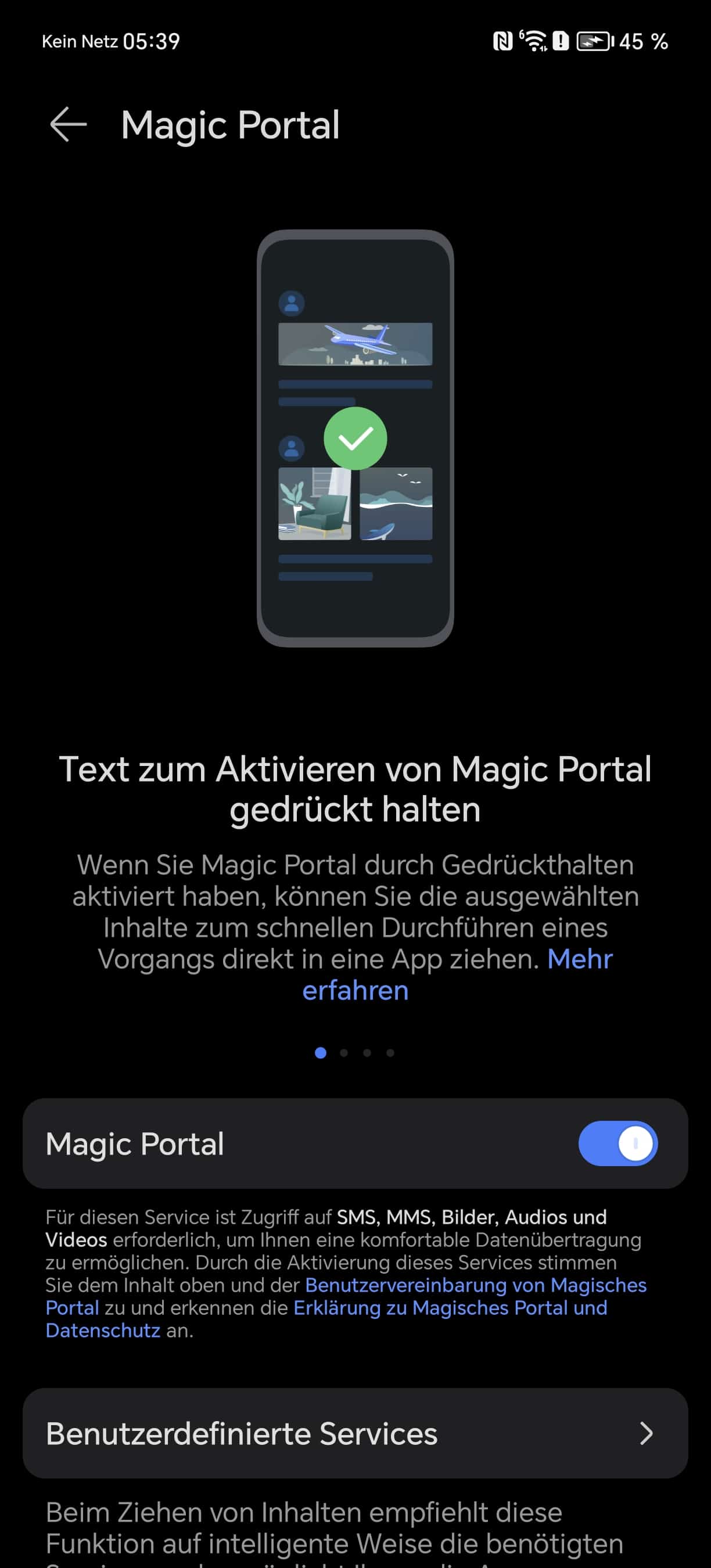711x1568 pixels.
Task: Open Benutzervereinbarung von Magisches Portal link
Action: 475,1285
